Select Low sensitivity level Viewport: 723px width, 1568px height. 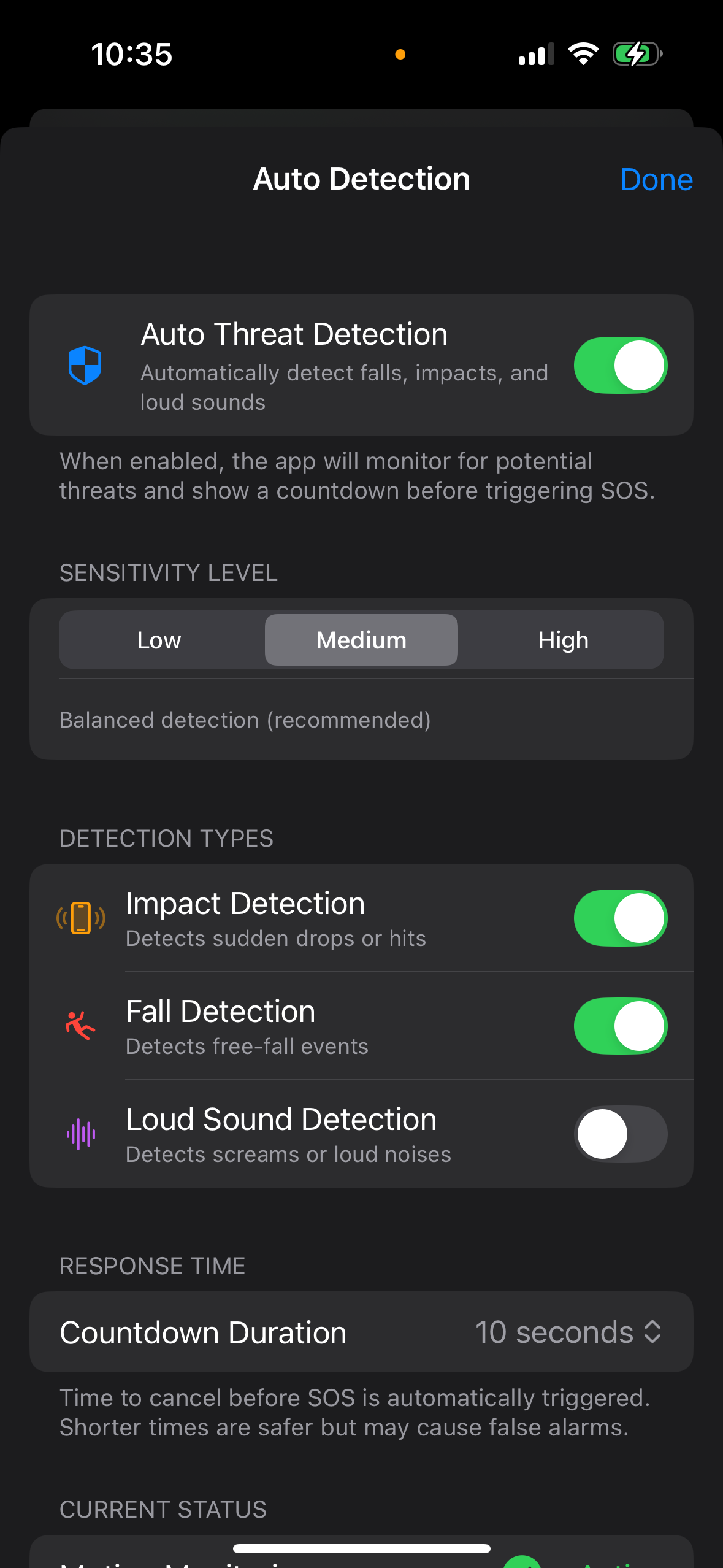coord(159,640)
